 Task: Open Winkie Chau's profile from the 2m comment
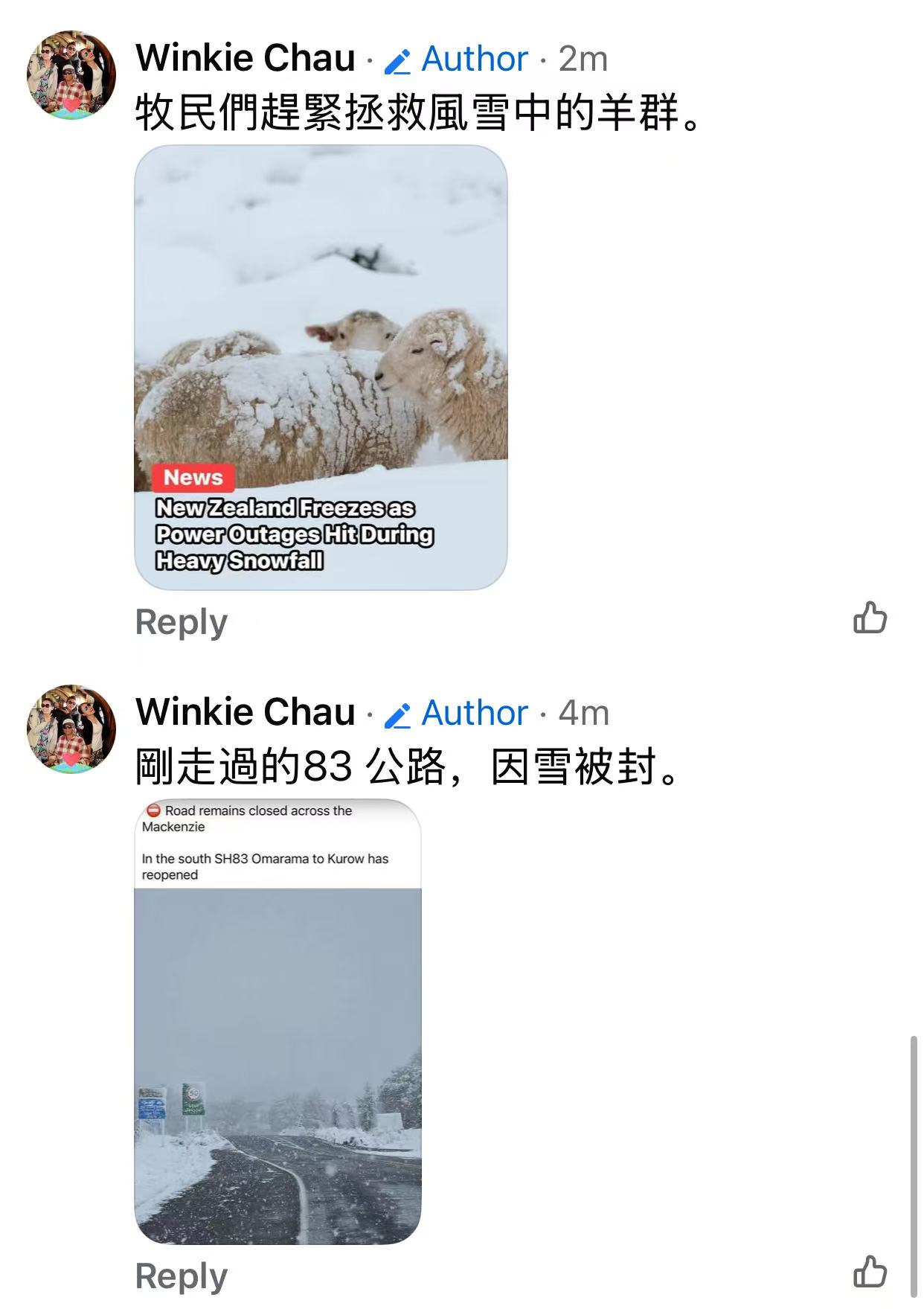pos(246,59)
